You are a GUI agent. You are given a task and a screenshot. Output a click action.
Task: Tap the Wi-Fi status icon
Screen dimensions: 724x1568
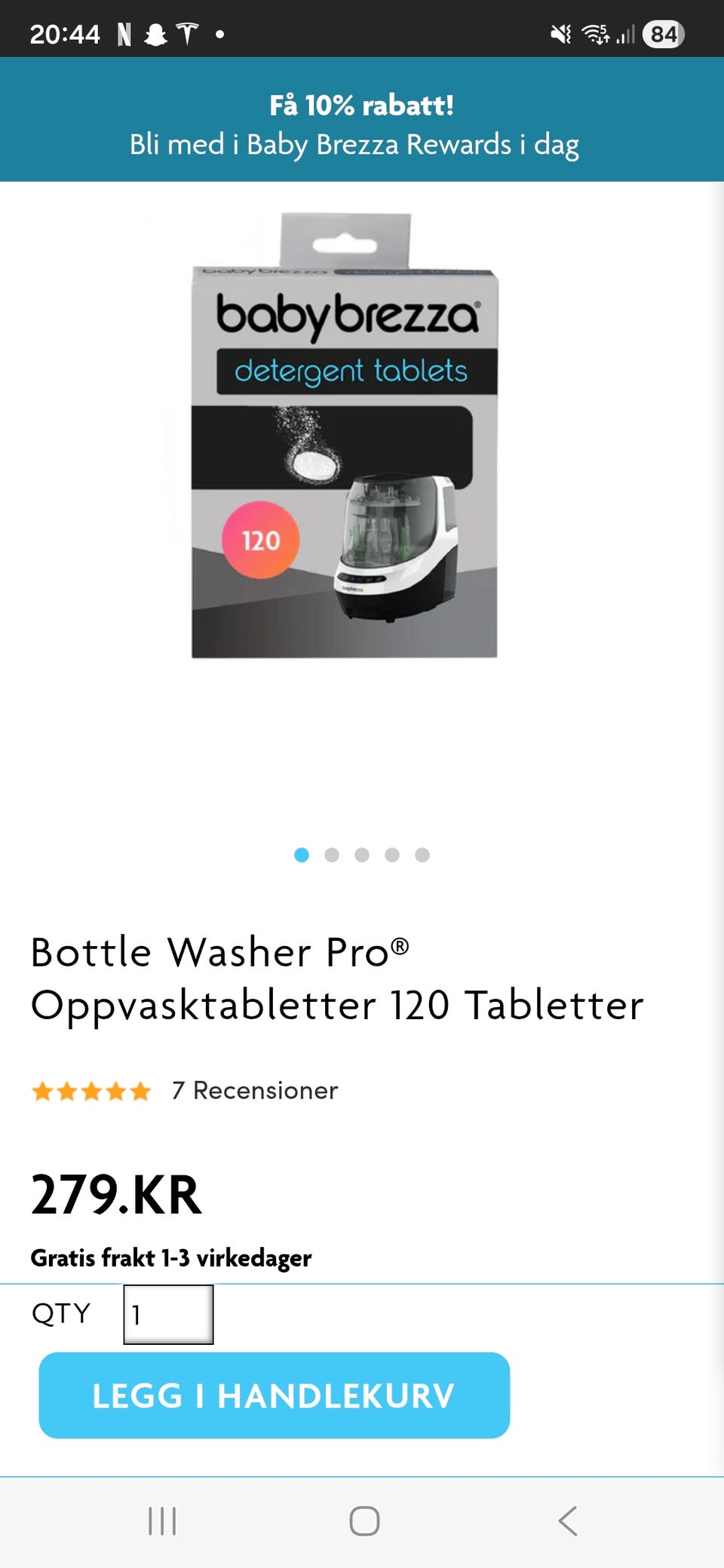[596, 32]
